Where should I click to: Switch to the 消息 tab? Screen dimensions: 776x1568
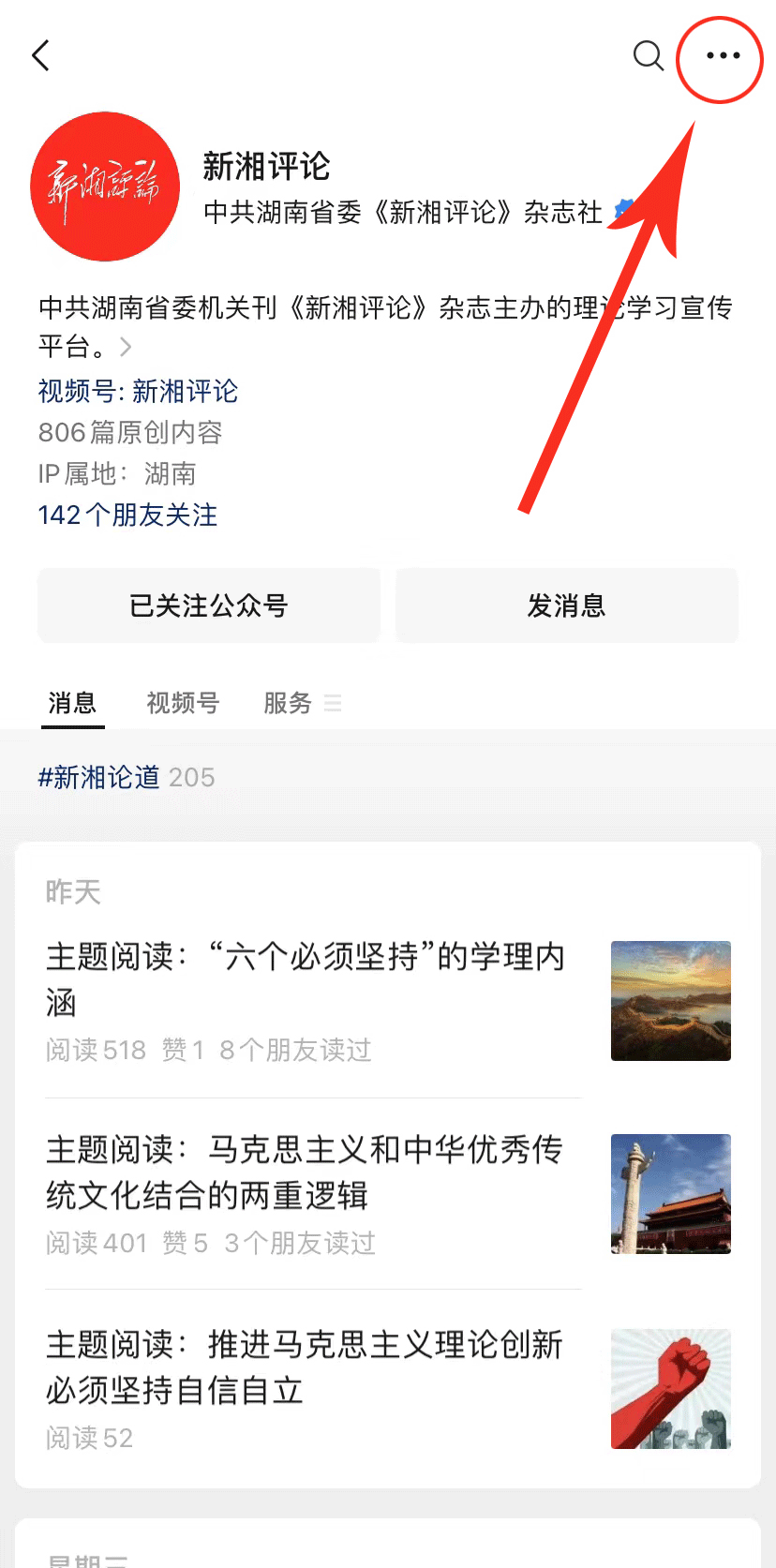click(x=72, y=703)
